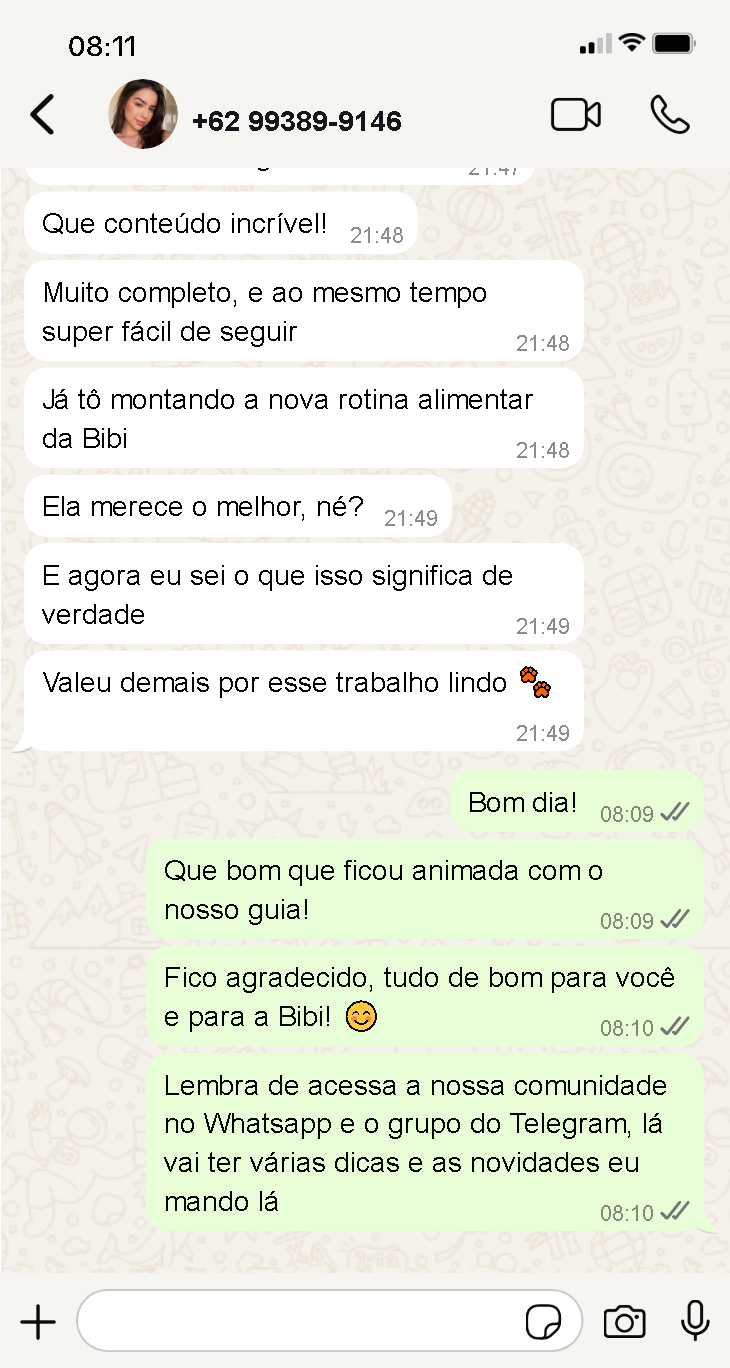Open the attachment plus menu
Viewport: 730px width, 1368px height.
pyautogui.click(x=38, y=1322)
